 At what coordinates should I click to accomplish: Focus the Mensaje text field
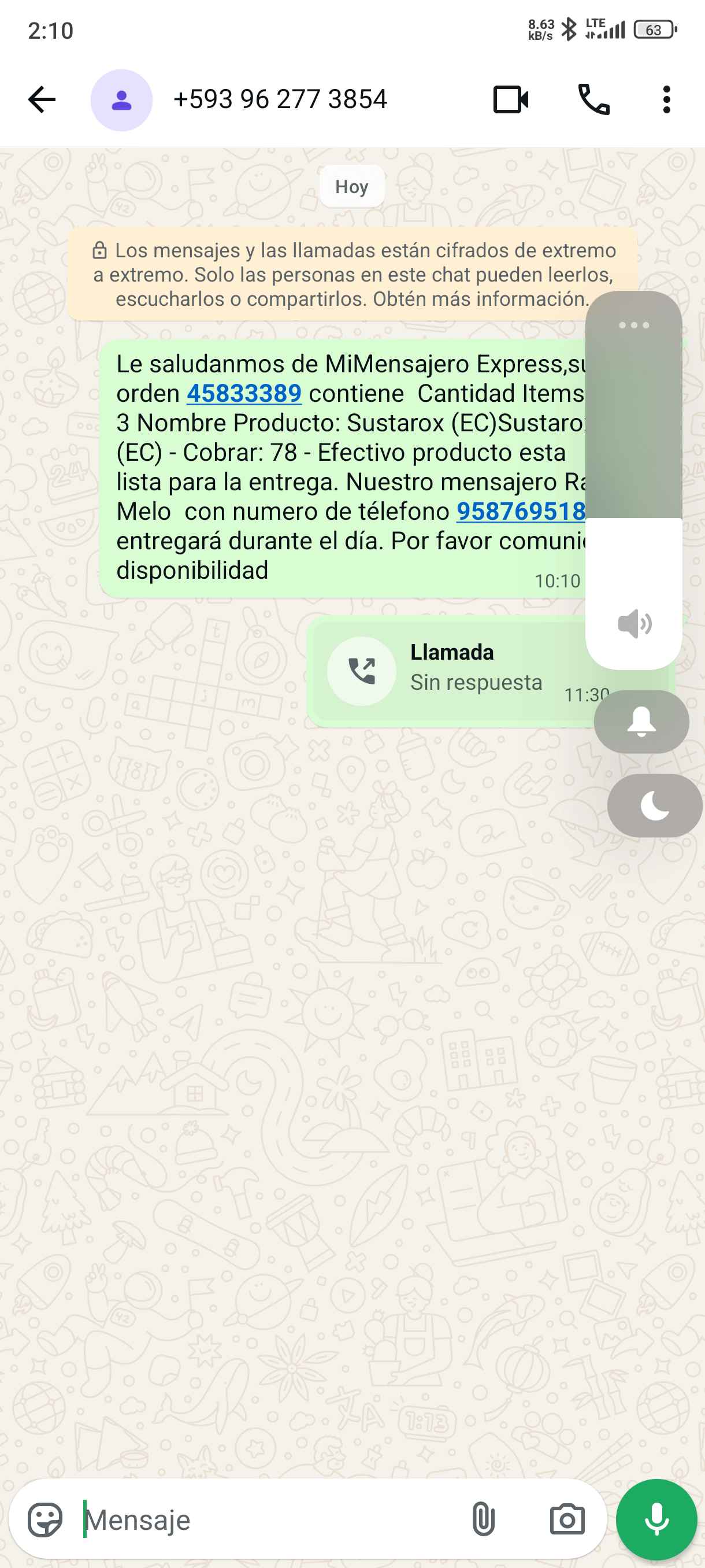268,1520
